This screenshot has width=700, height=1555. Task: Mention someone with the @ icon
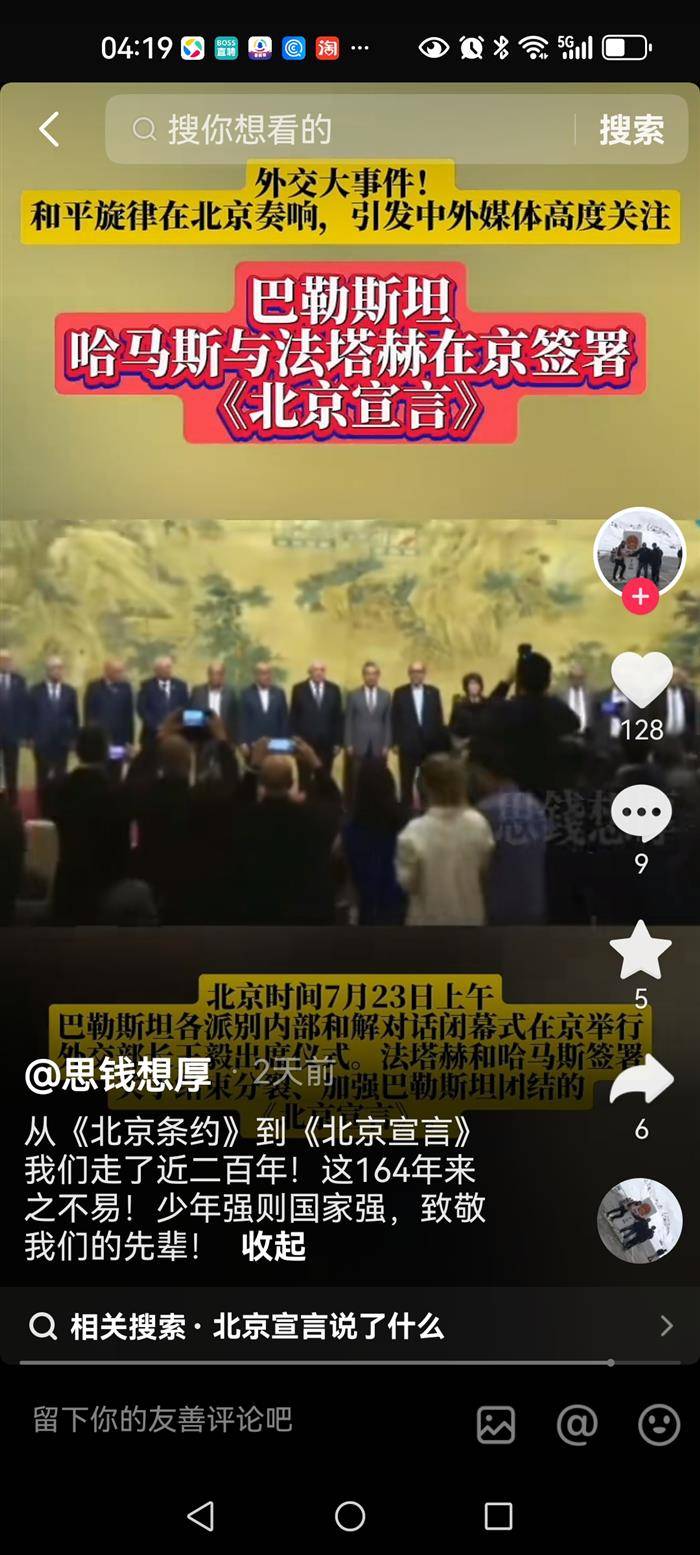click(x=577, y=1424)
